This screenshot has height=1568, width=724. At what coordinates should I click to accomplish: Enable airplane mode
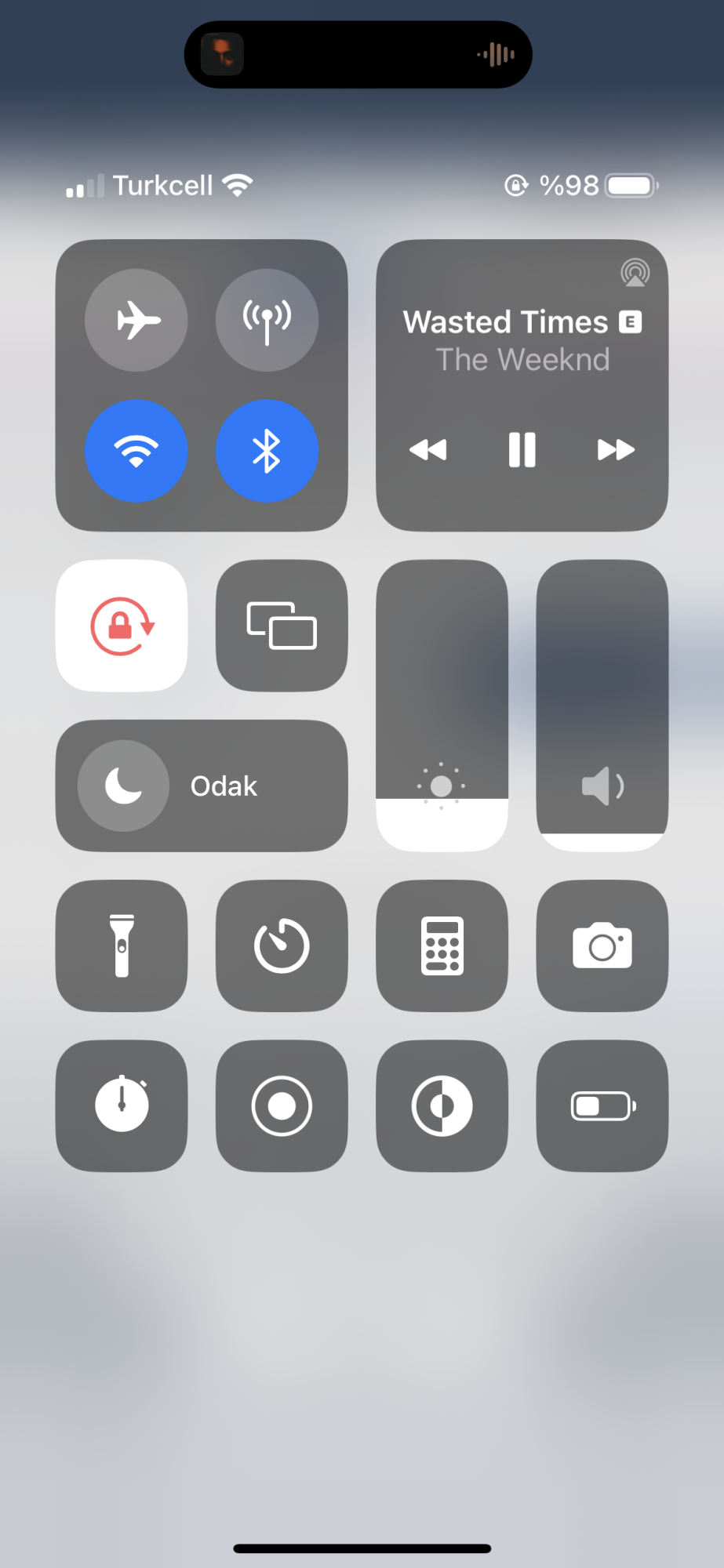tap(136, 320)
